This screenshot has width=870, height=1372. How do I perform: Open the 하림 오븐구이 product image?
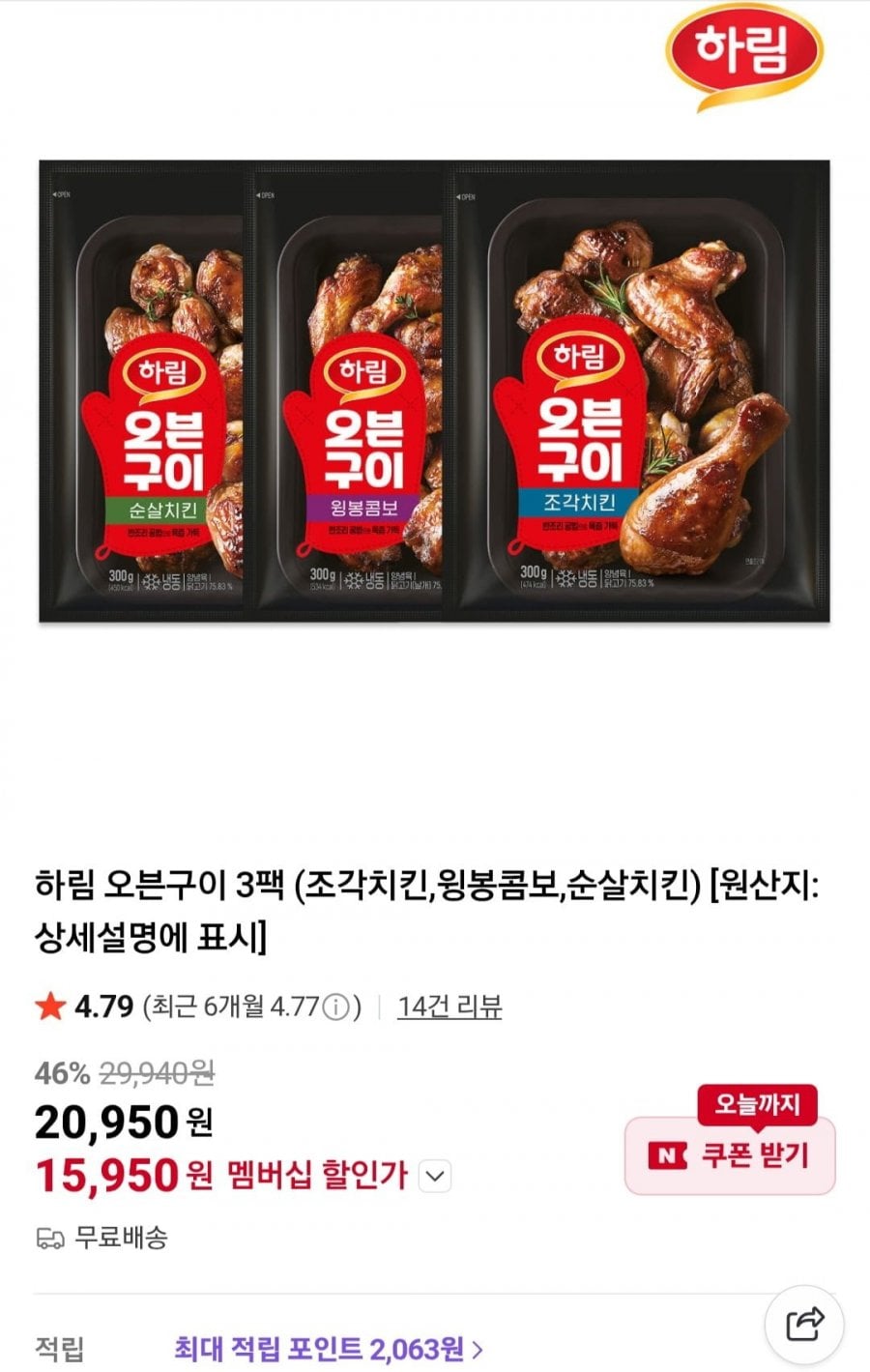434,391
